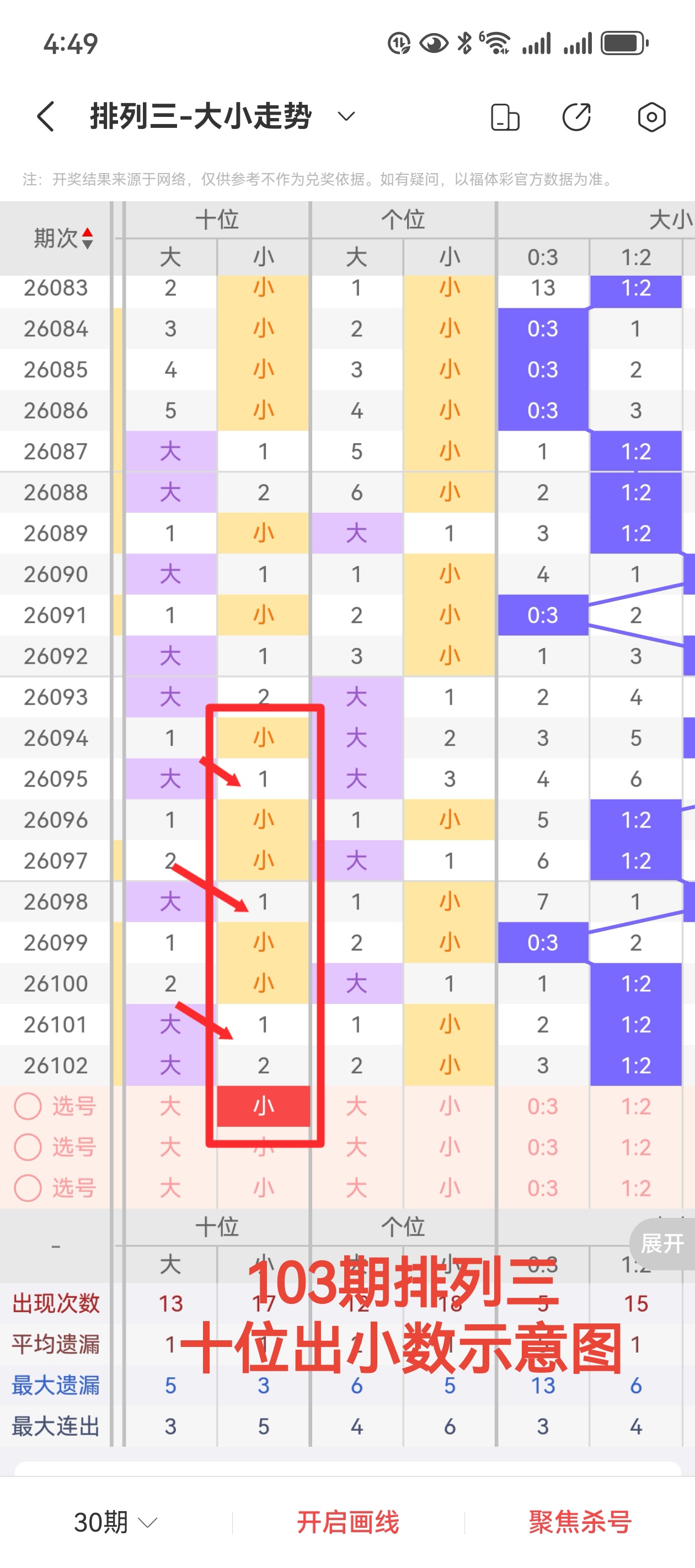Enable 开启画线 line drawing
Image resolution: width=695 pixels, height=1568 pixels.
(348, 1522)
